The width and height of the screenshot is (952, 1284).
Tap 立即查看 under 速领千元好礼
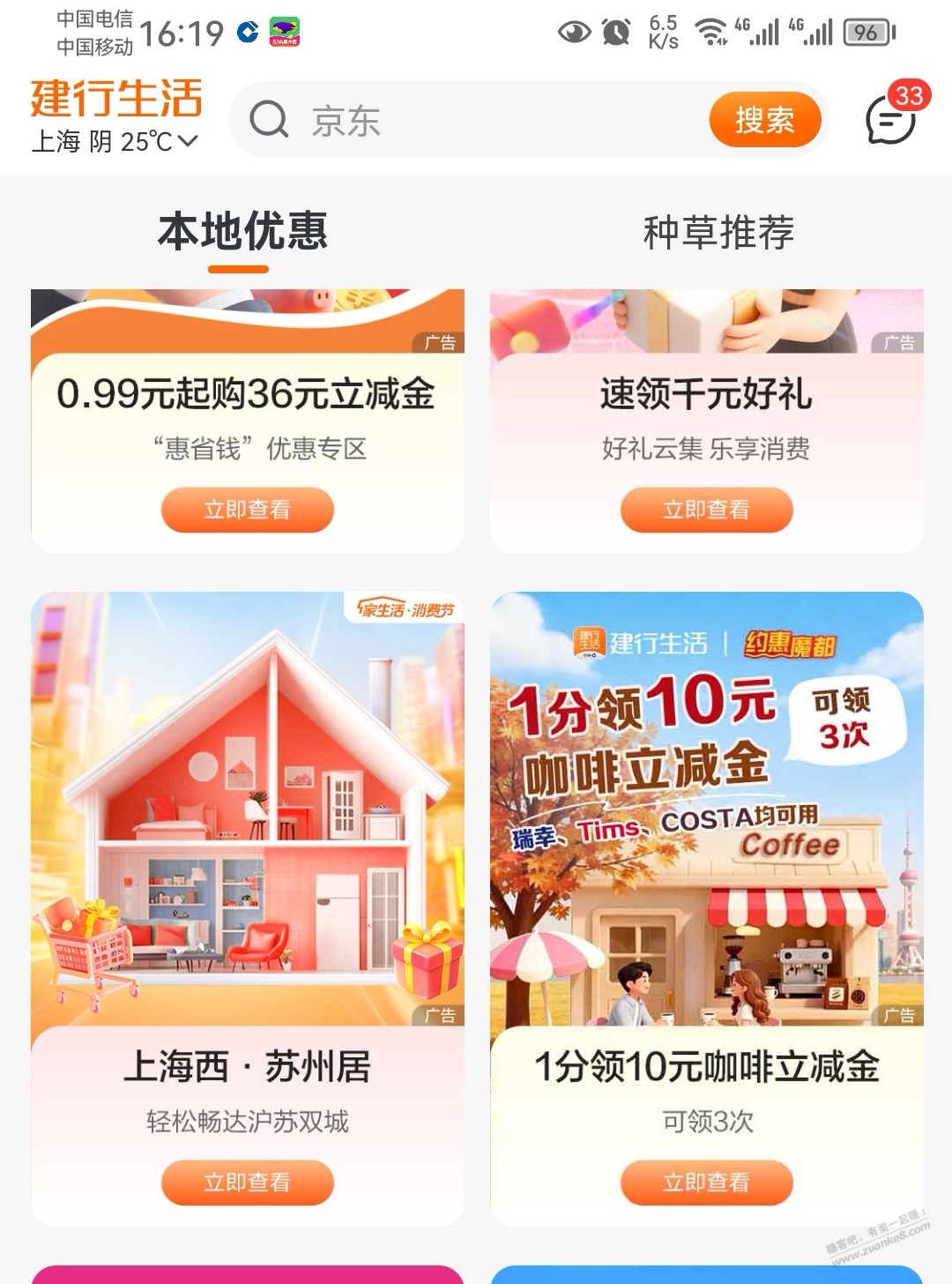point(706,510)
